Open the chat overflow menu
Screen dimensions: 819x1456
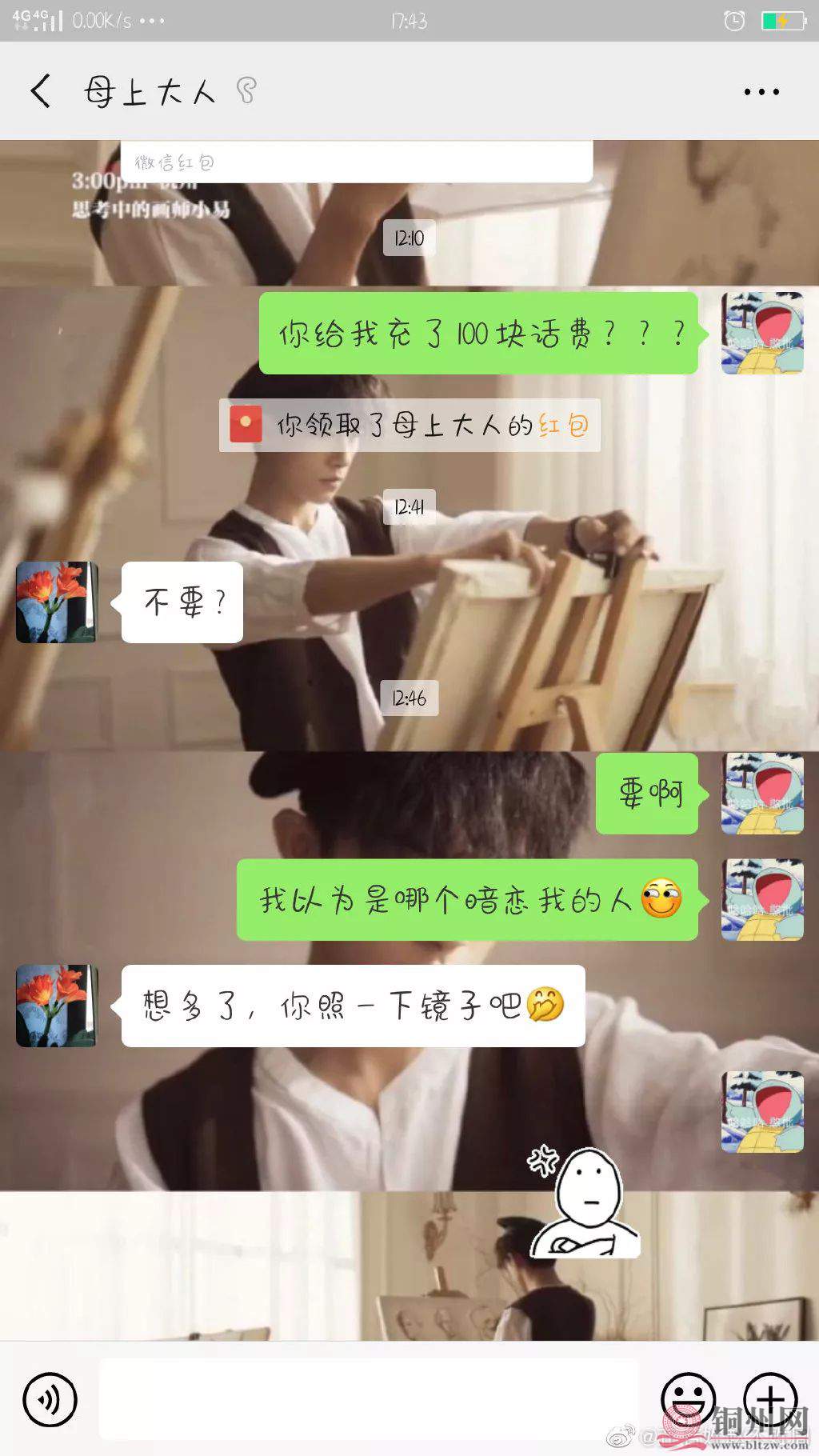click(761, 92)
